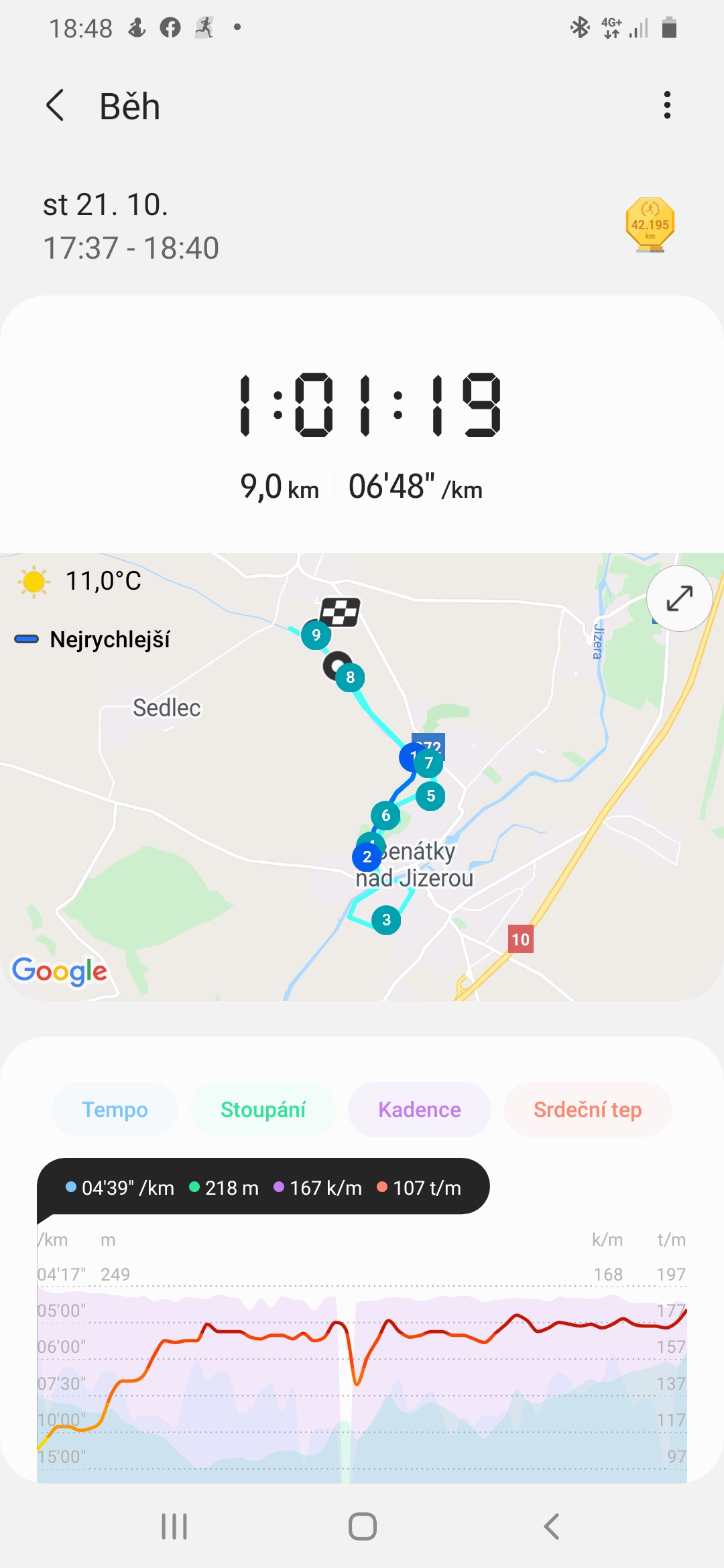Open the three-dot overflow menu

pyautogui.click(x=666, y=105)
